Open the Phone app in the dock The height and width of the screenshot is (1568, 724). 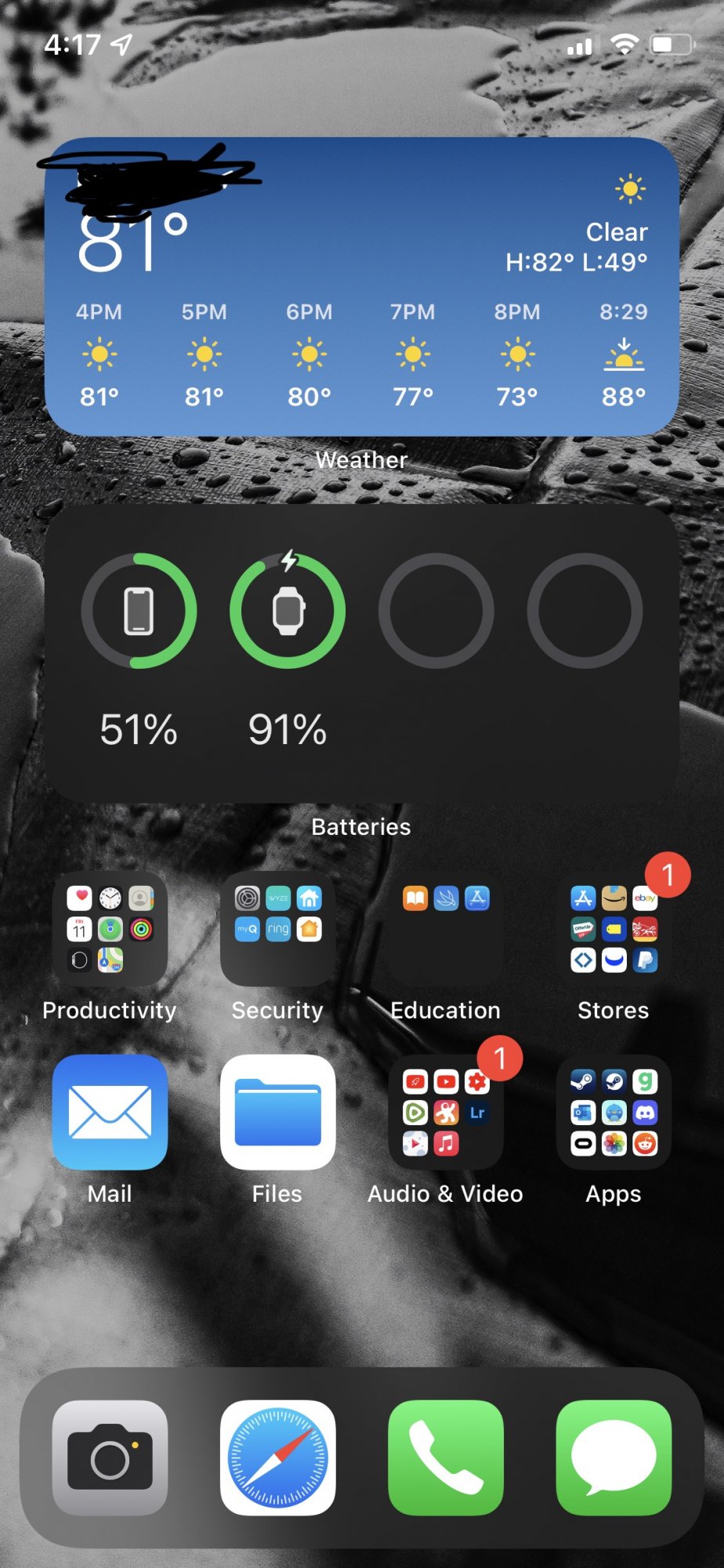pos(445,1457)
